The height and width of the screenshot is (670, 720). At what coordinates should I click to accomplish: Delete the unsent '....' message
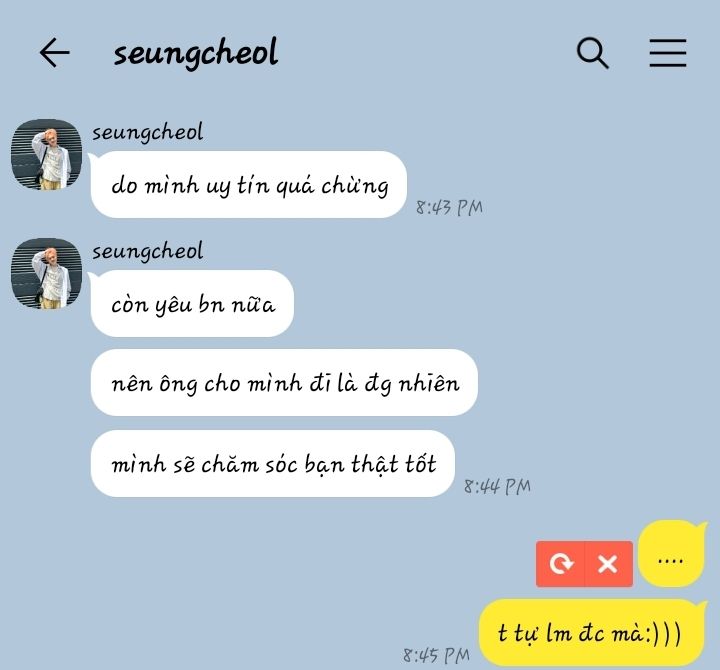(607, 564)
